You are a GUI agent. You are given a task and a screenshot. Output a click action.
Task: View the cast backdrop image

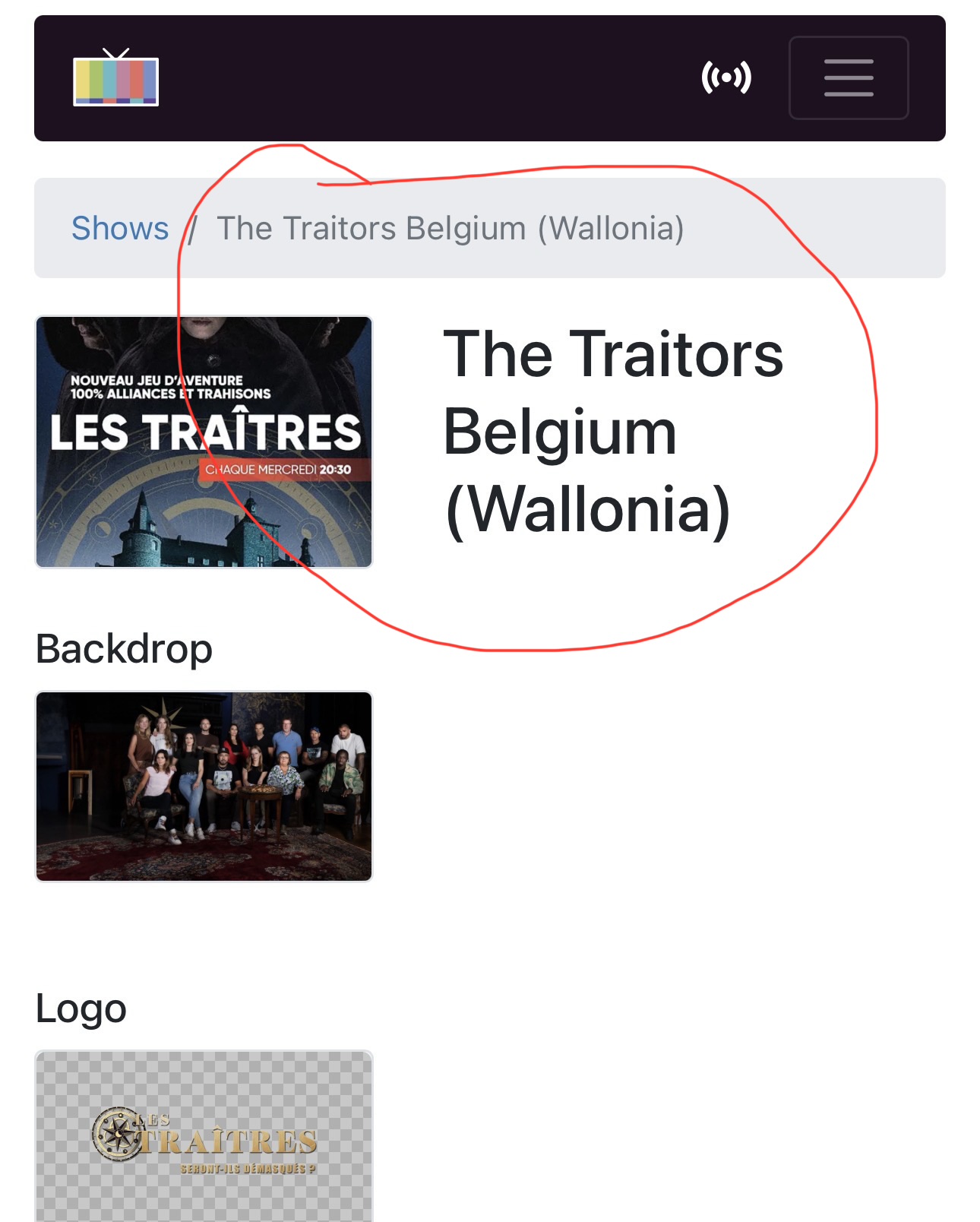[x=204, y=786]
